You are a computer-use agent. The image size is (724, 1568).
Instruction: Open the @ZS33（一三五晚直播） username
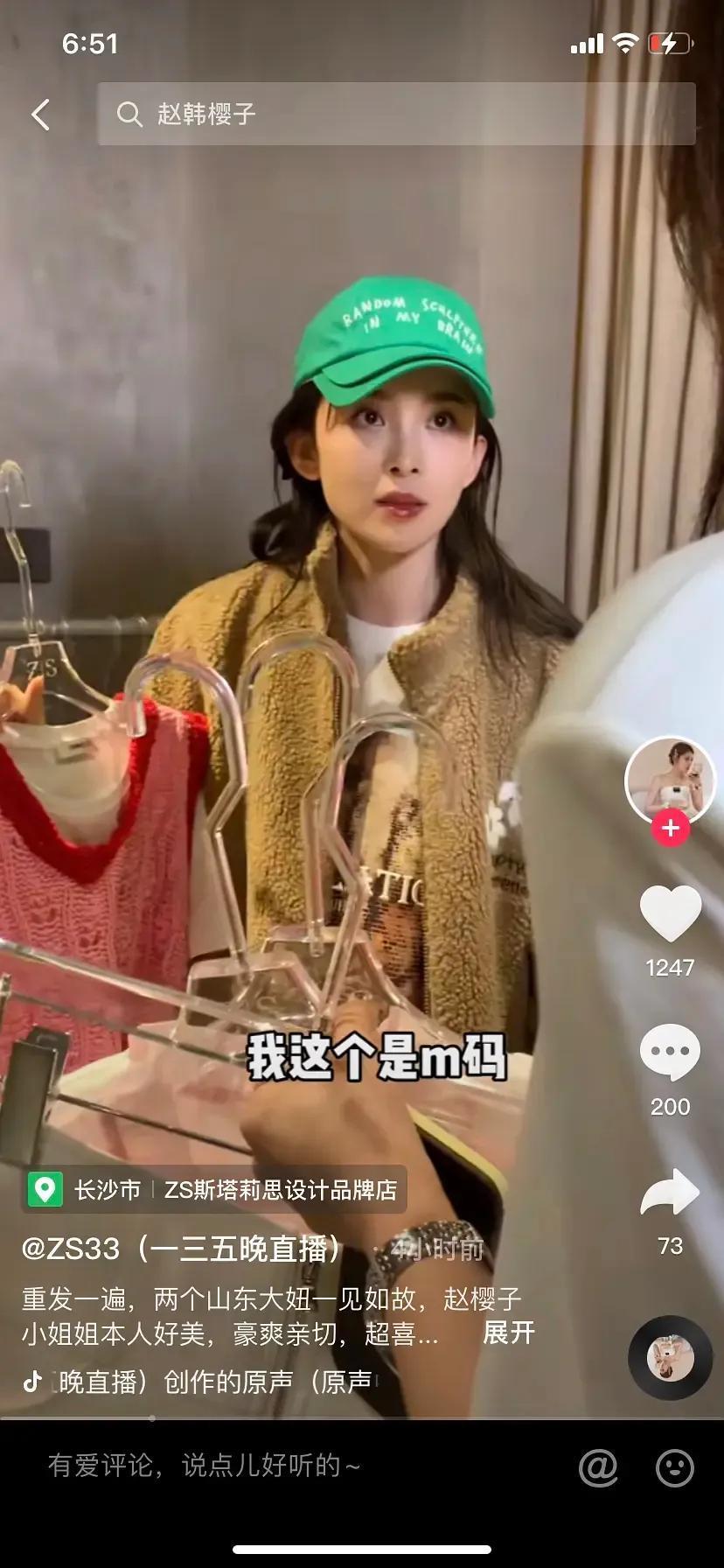coord(181,1249)
